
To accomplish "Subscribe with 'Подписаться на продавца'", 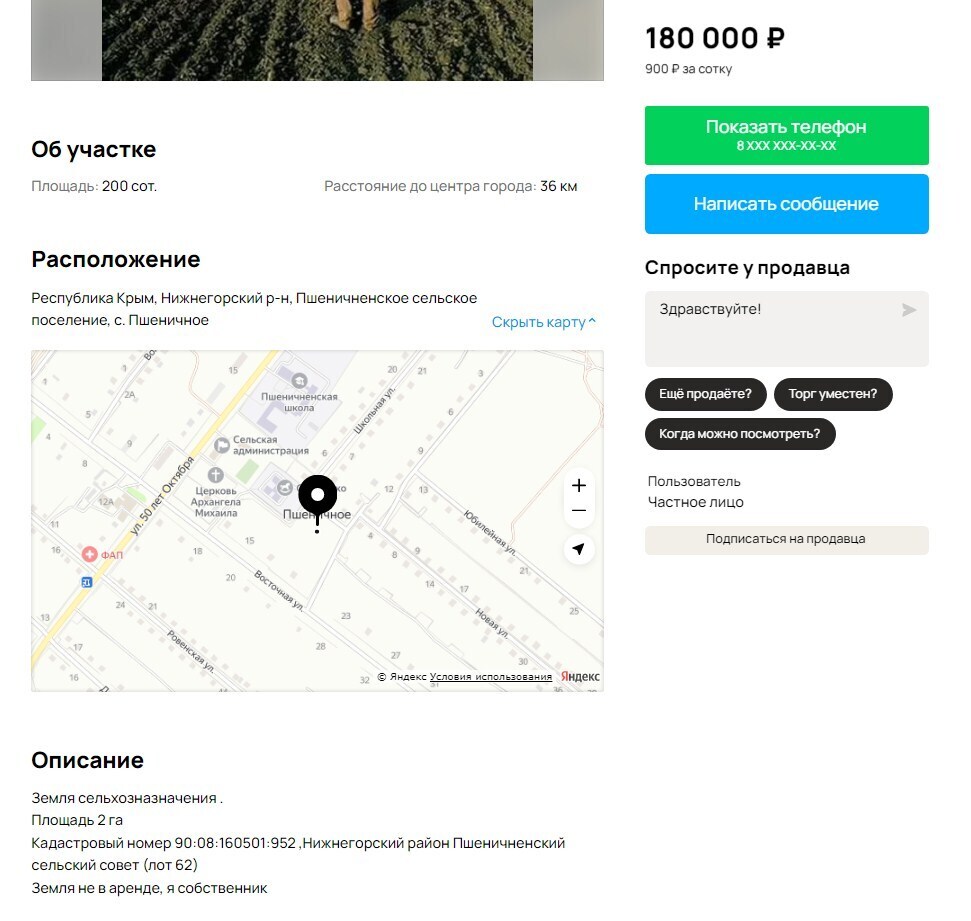I will (x=786, y=540).
